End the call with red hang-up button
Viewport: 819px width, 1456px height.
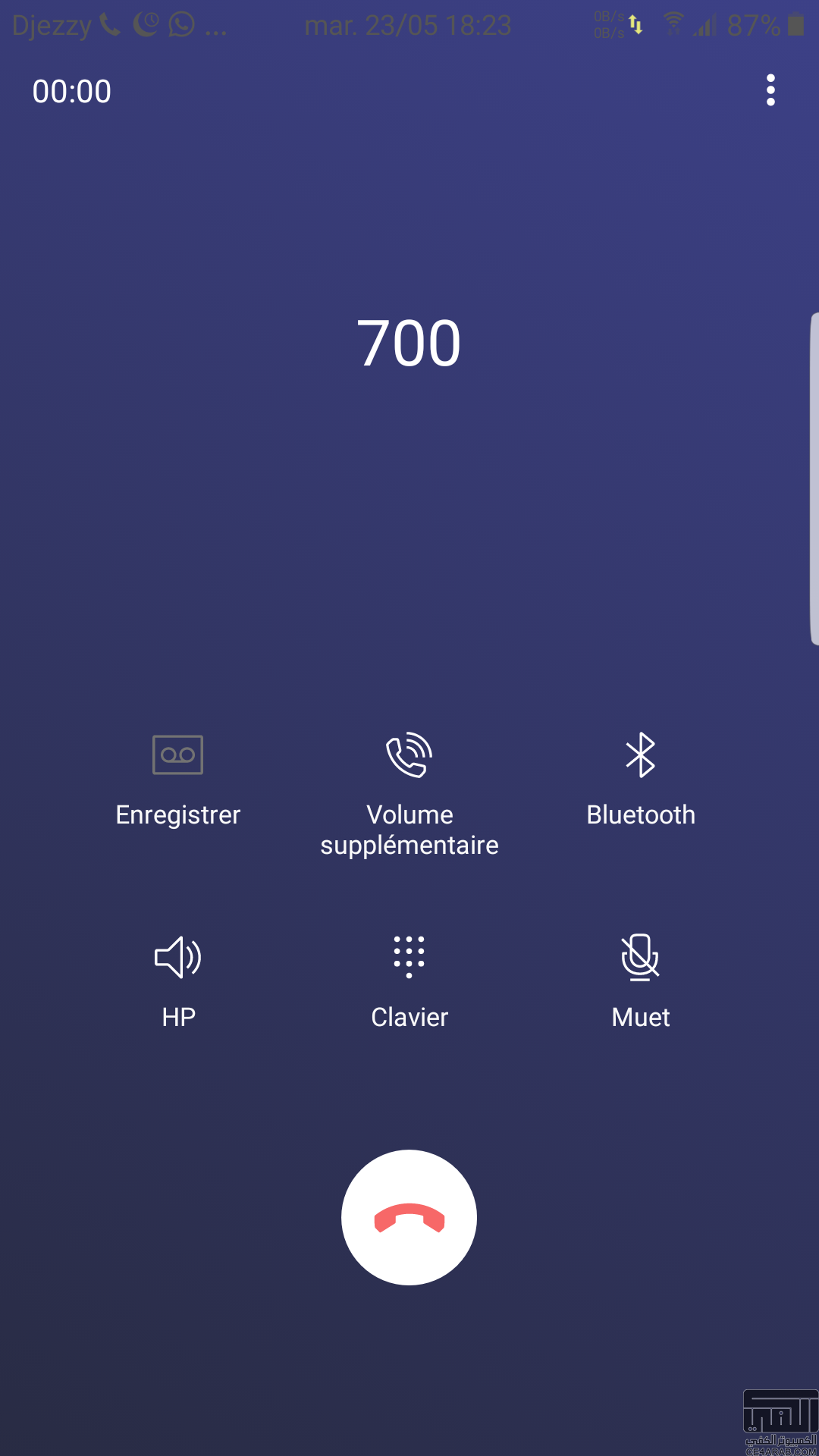[409, 1217]
